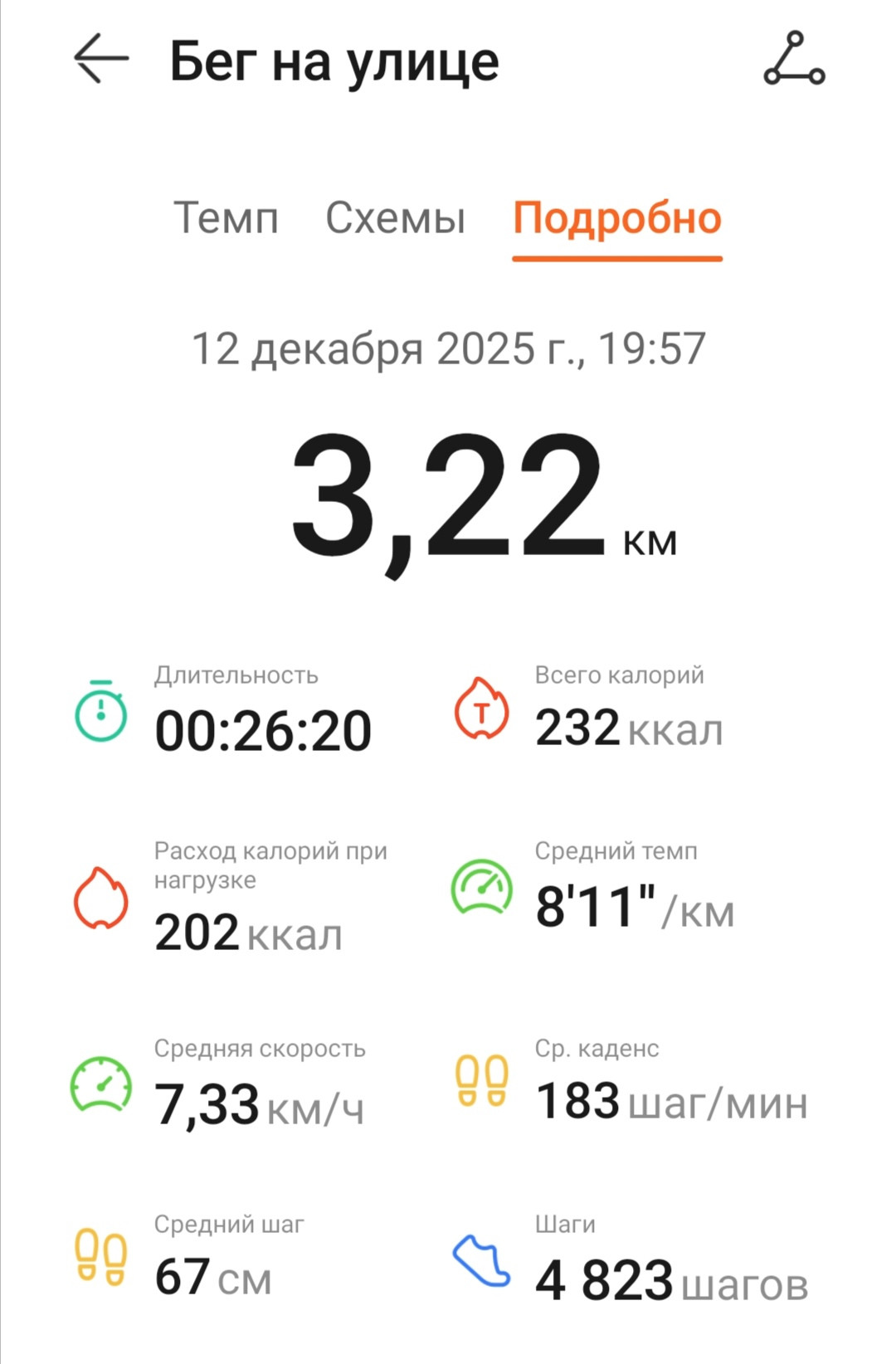This screenshot has width=896, height=1364.
Task: Select the Подробно tab
Action: click(x=617, y=220)
